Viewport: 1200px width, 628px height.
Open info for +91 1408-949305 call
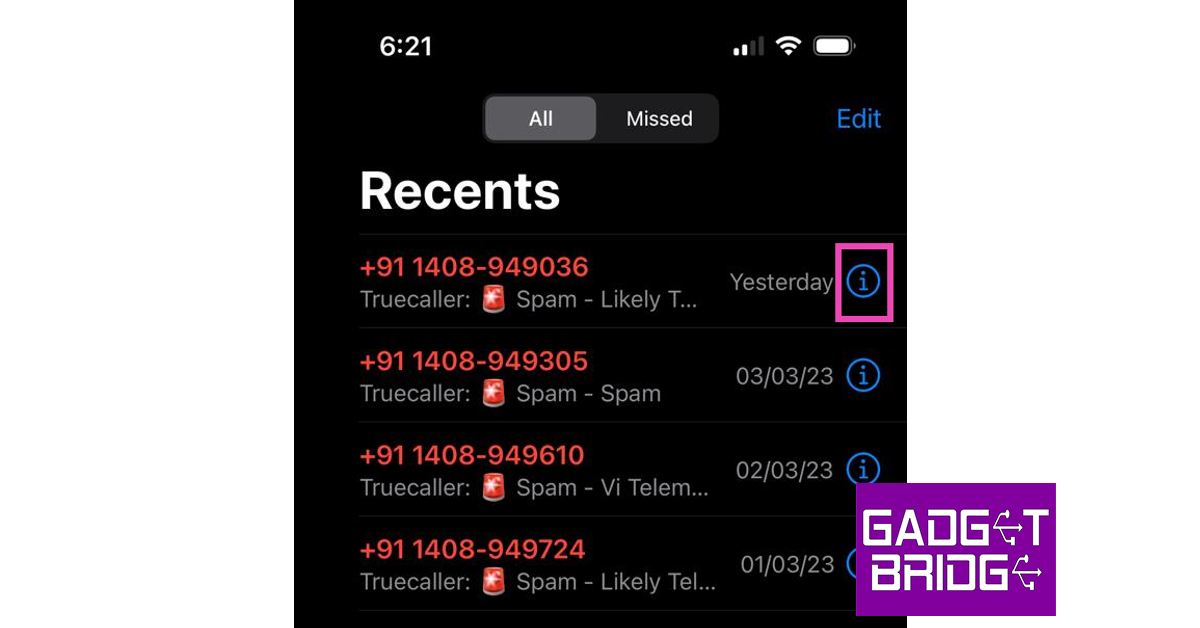pyautogui.click(x=863, y=376)
